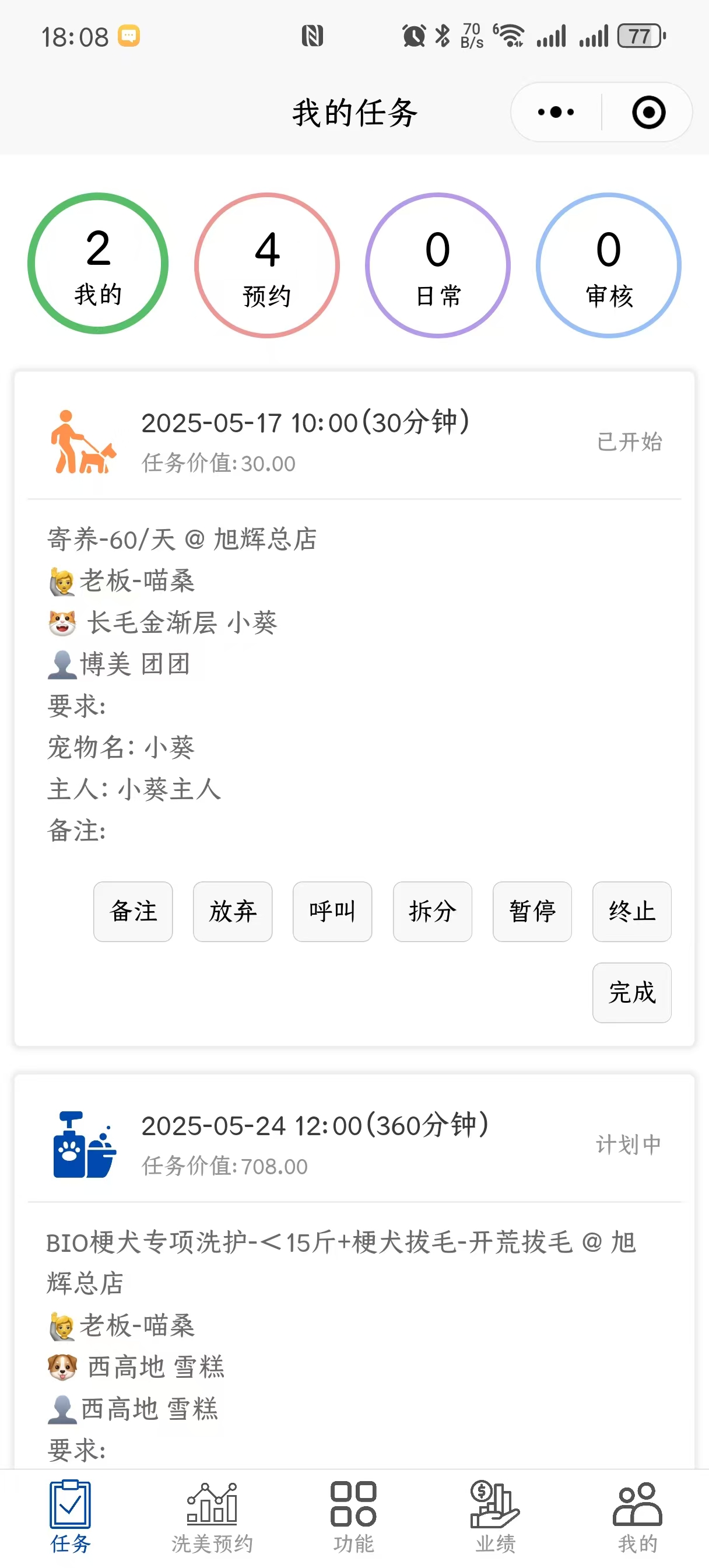
Task: Switch to the 预约 task filter
Action: tap(267, 265)
